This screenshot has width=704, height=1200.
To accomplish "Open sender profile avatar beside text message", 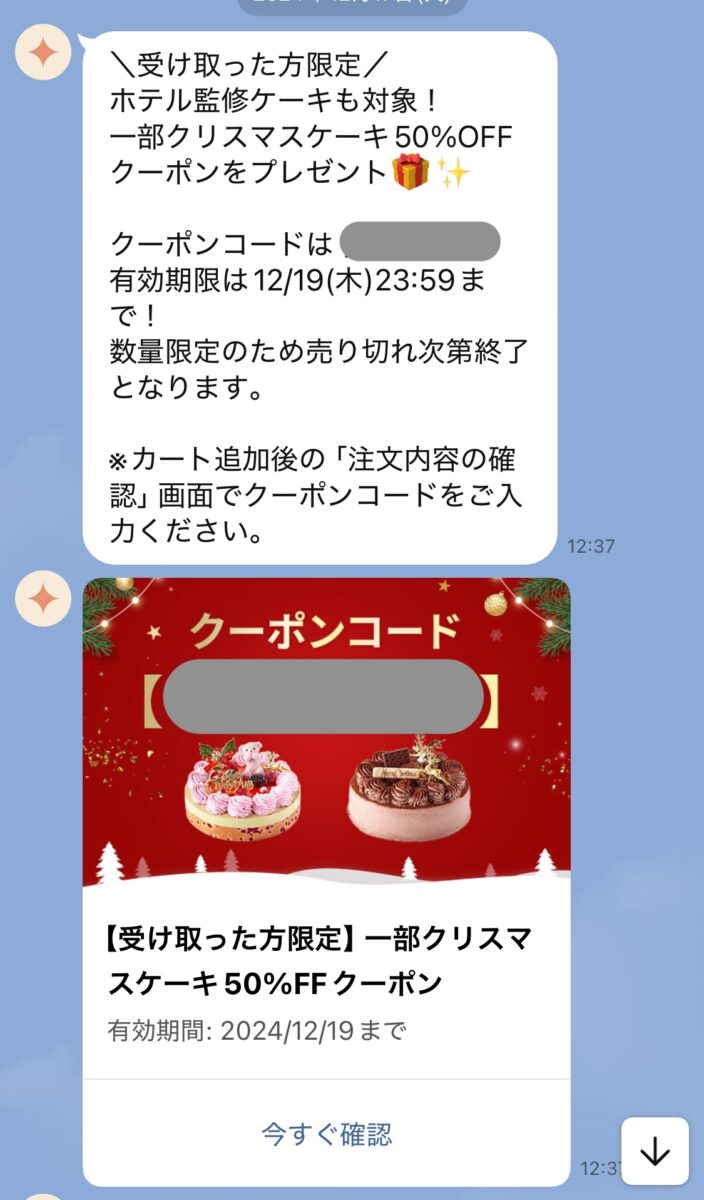I will [x=43, y=53].
